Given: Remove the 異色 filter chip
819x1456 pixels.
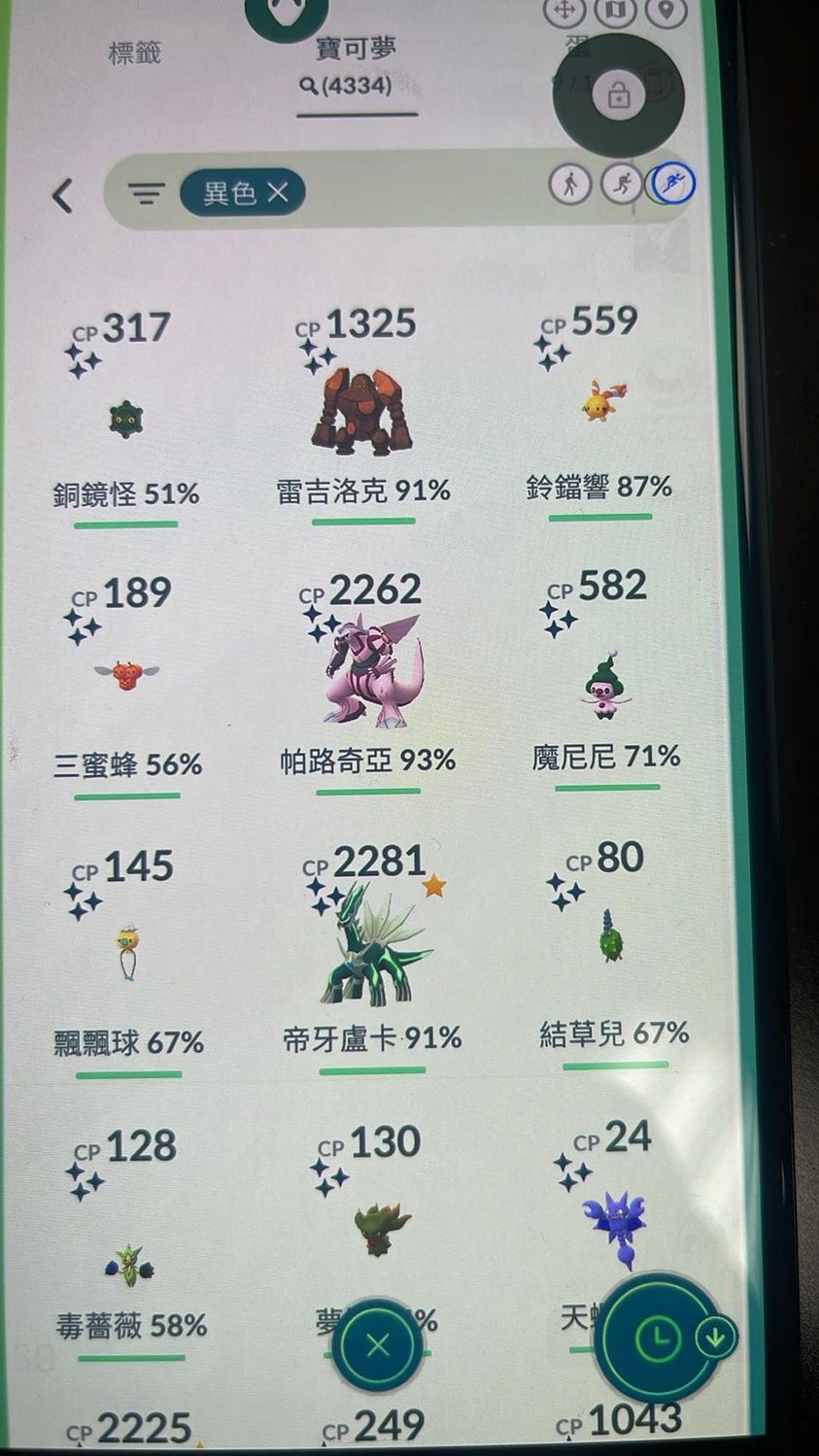Looking at the screenshot, I should tap(278, 192).
